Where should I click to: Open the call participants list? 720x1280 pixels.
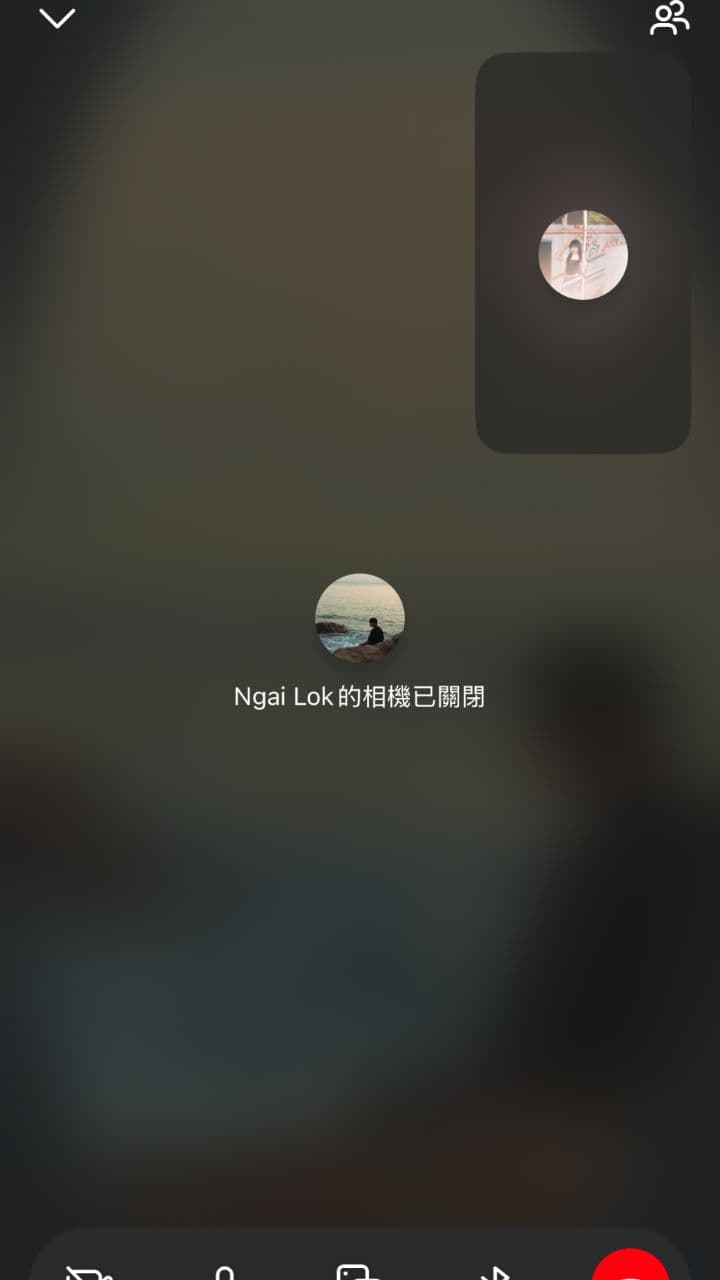(669, 19)
